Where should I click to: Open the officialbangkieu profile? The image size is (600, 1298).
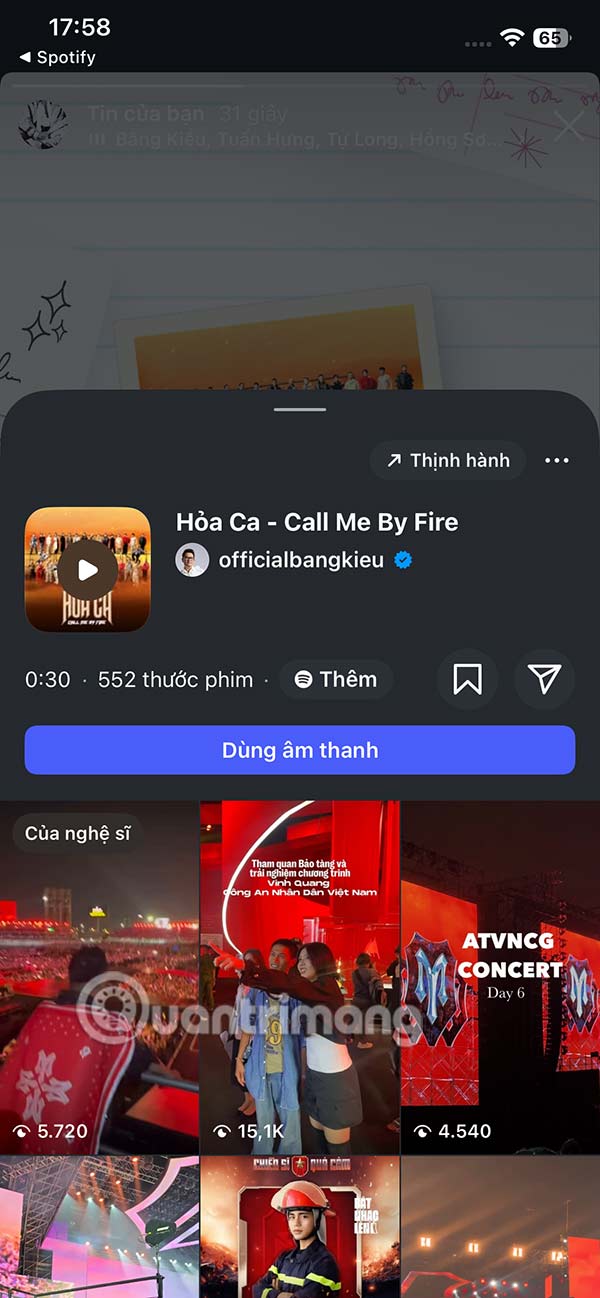click(x=300, y=560)
